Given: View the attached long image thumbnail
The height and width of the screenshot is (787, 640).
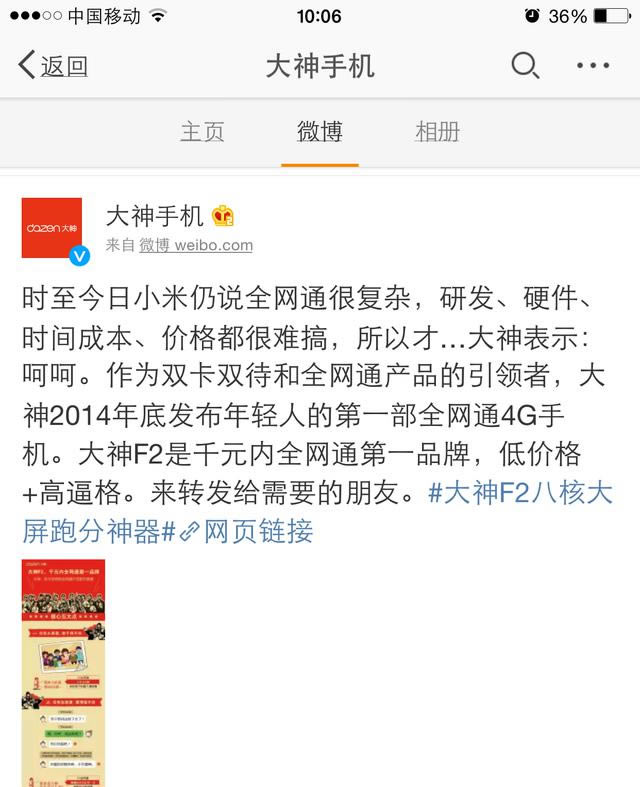Looking at the screenshot, I should pos(63,672).
